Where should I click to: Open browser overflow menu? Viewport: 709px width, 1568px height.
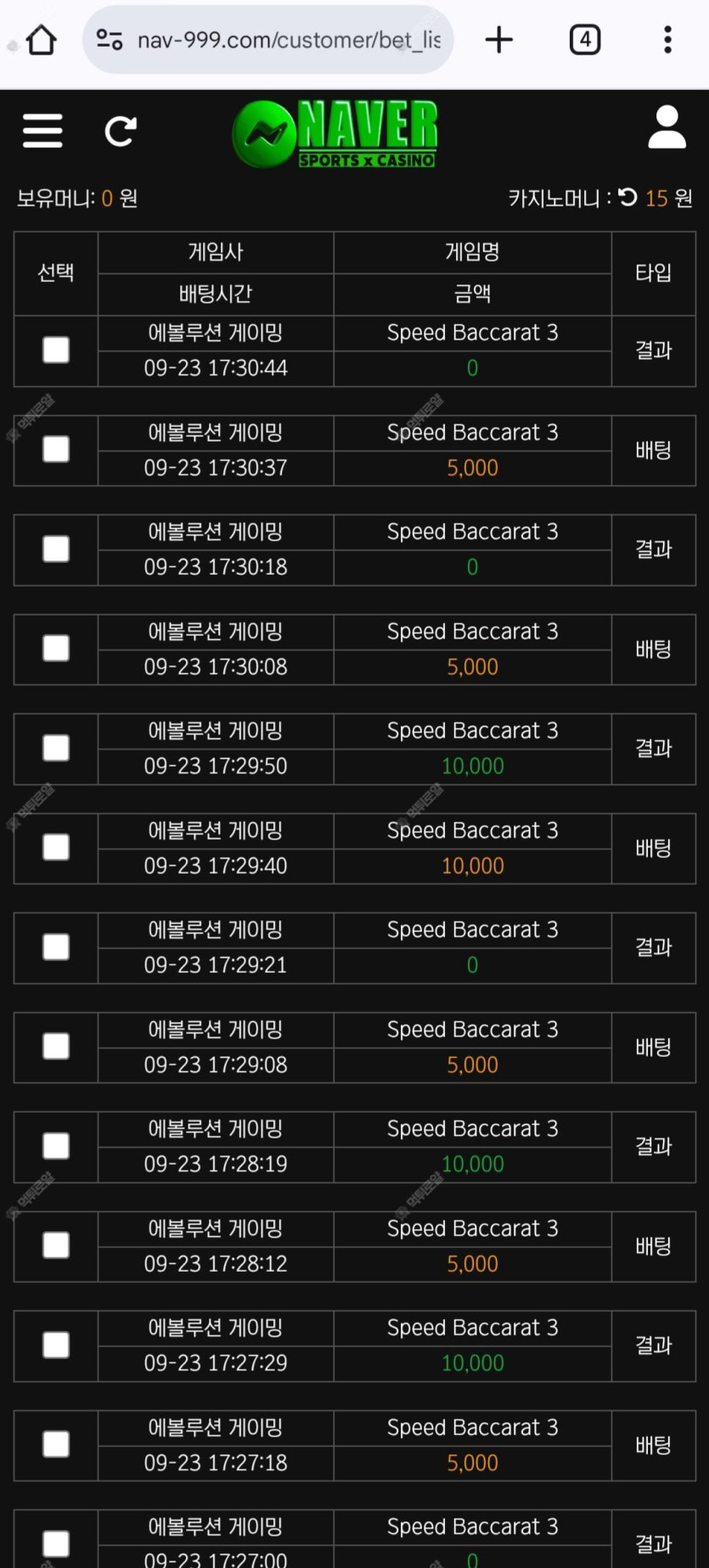point(668,40)
